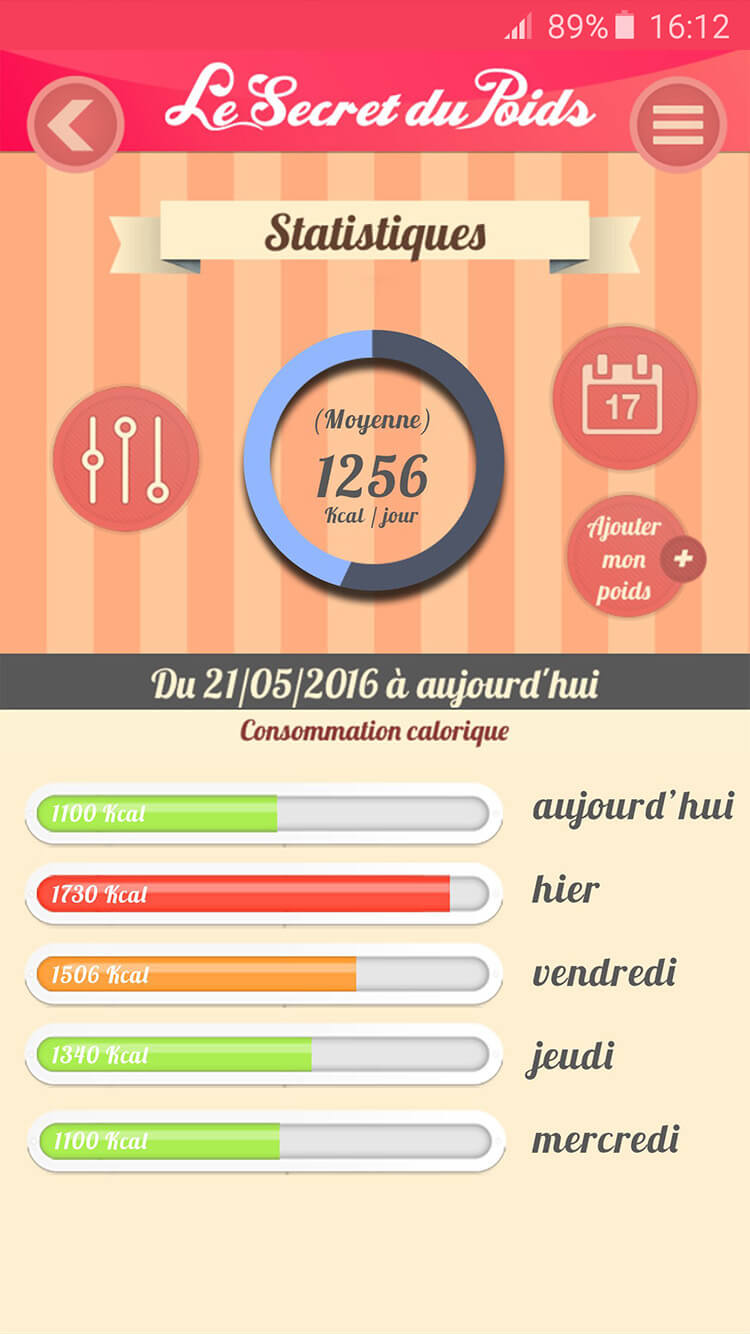Select the jeudi day label

(x=574, y=1055)
